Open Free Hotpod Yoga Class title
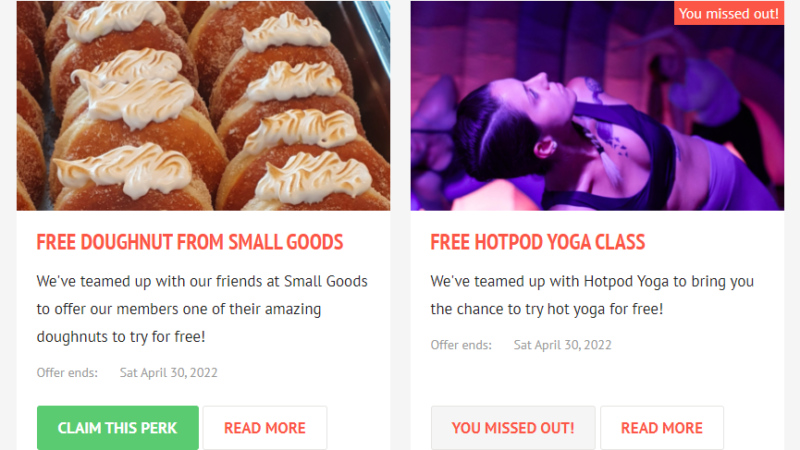The width and height of the screenshot is (800, 450). [537, 242]
